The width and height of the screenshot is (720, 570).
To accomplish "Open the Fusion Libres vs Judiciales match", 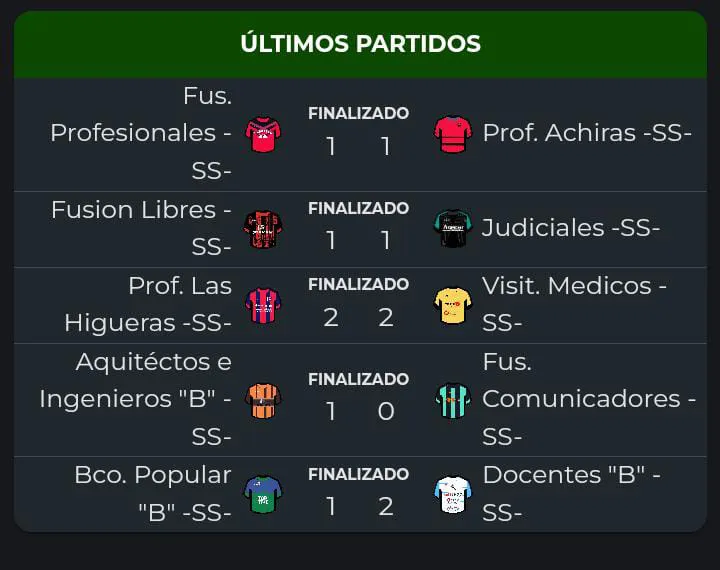I will point(358,228).
